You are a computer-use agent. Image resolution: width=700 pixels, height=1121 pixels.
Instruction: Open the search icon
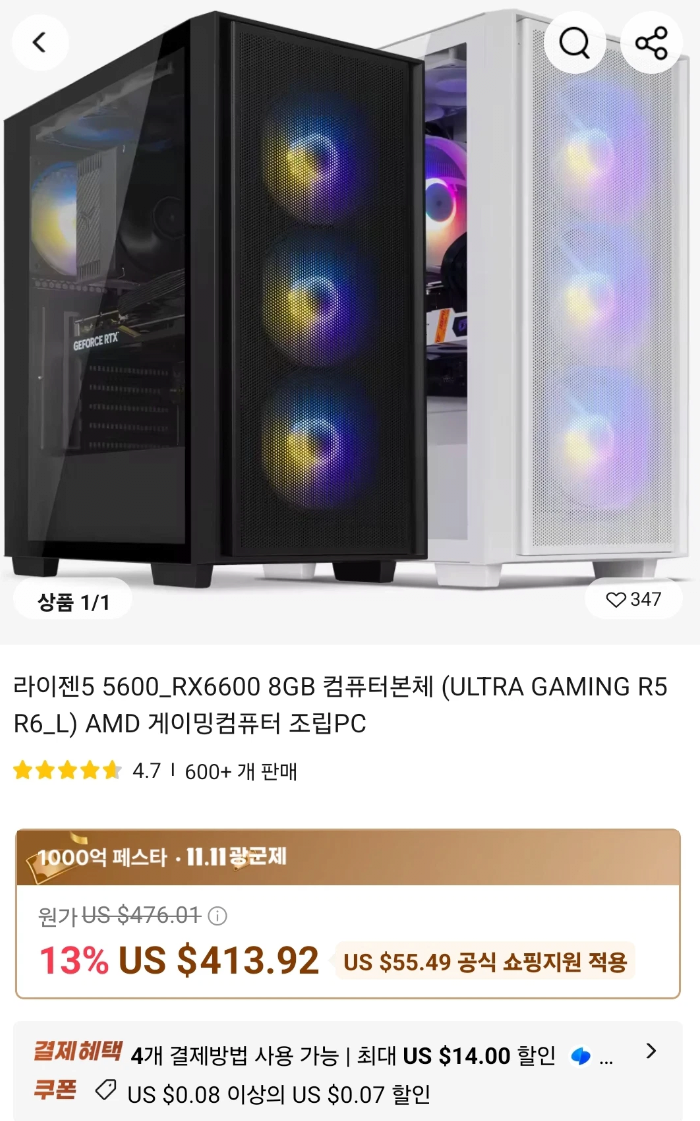point(574,43)
